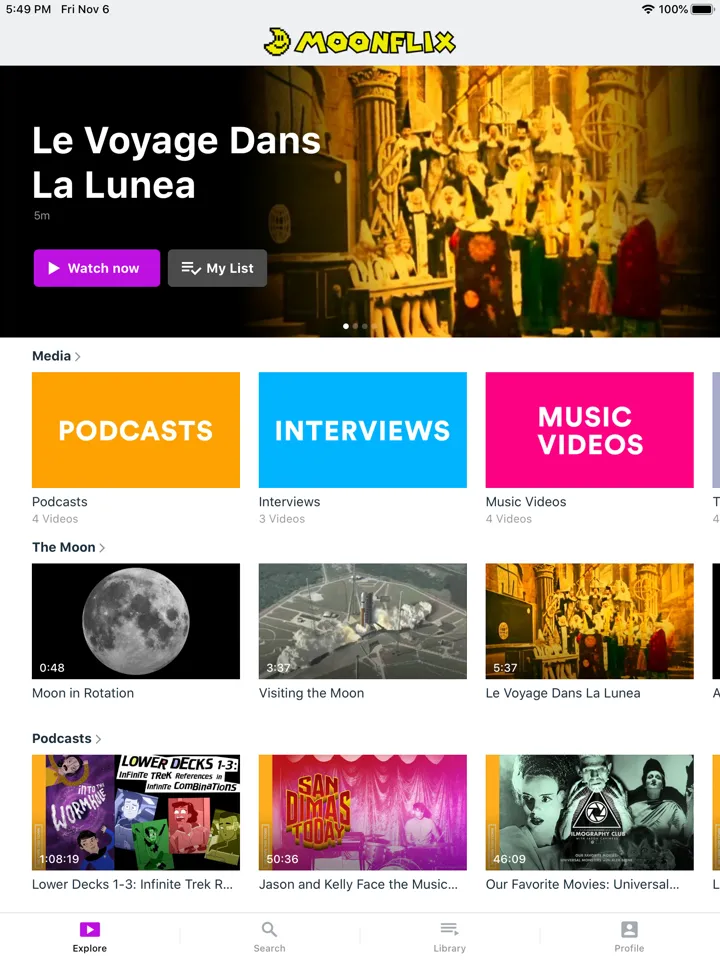
Task: Open the Explore tab icon
Action: tap(90, 929)
